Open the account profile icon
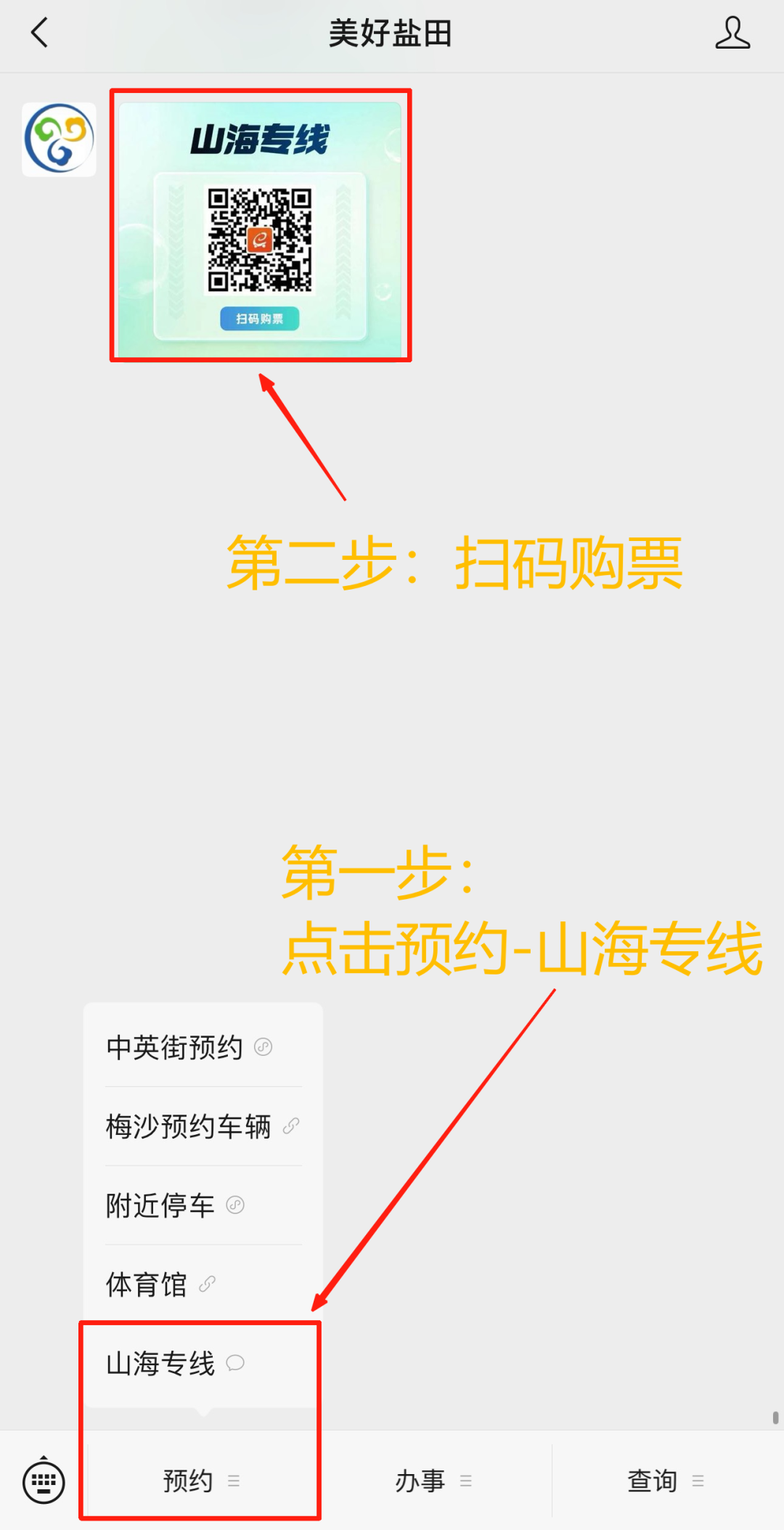Viewport: 784px width, 1530px height. coord(732,33)
